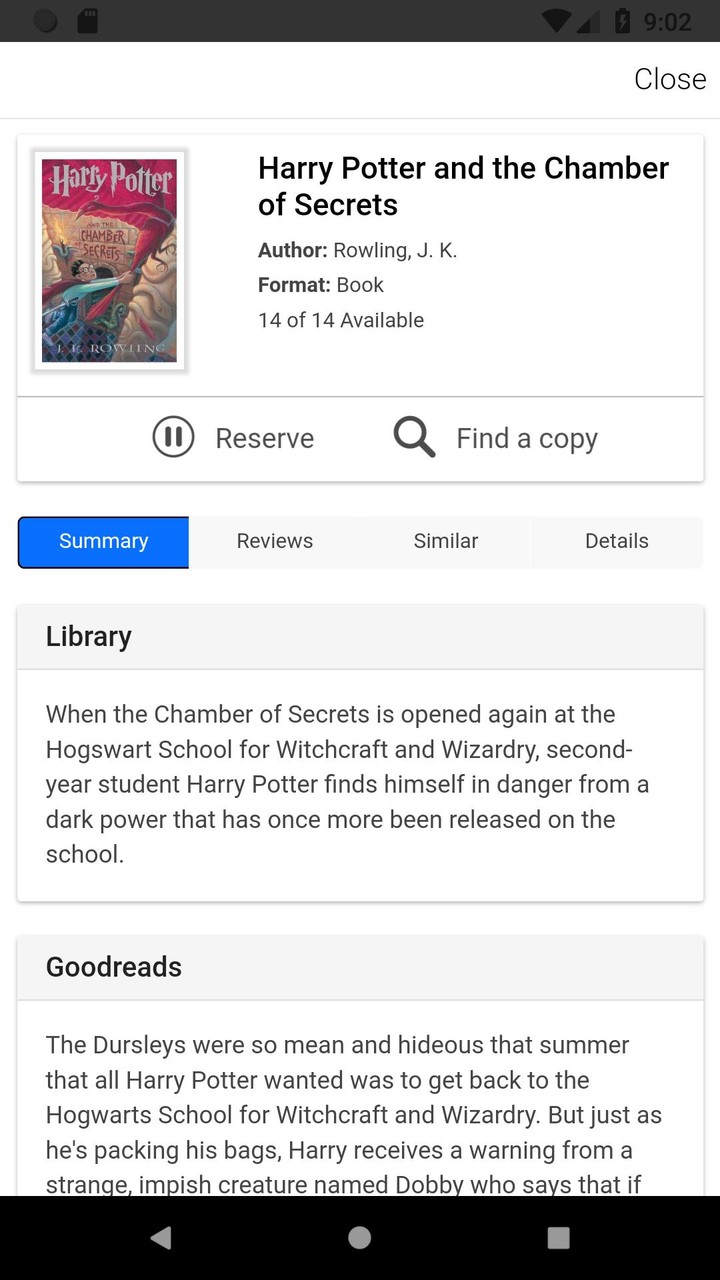View the Details tab

(617, 541)
